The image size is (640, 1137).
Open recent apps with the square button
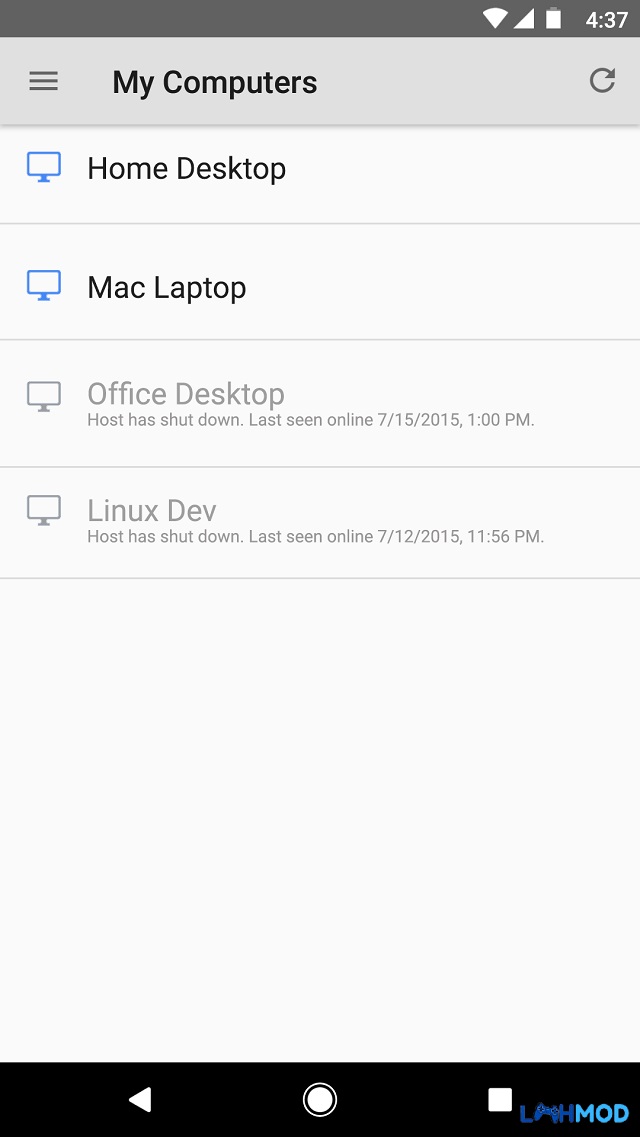499,1099
